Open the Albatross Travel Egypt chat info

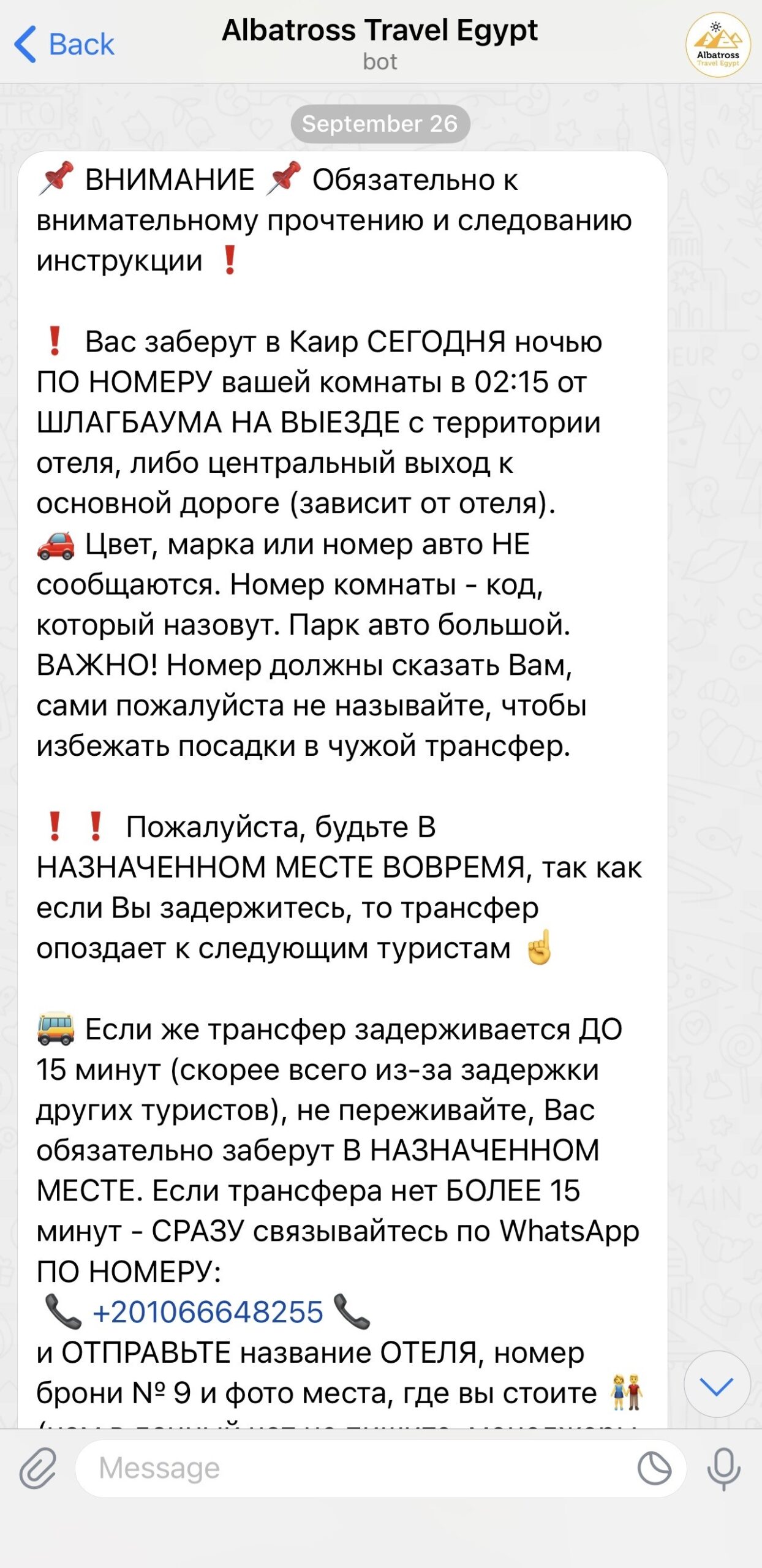coord(380,43)
